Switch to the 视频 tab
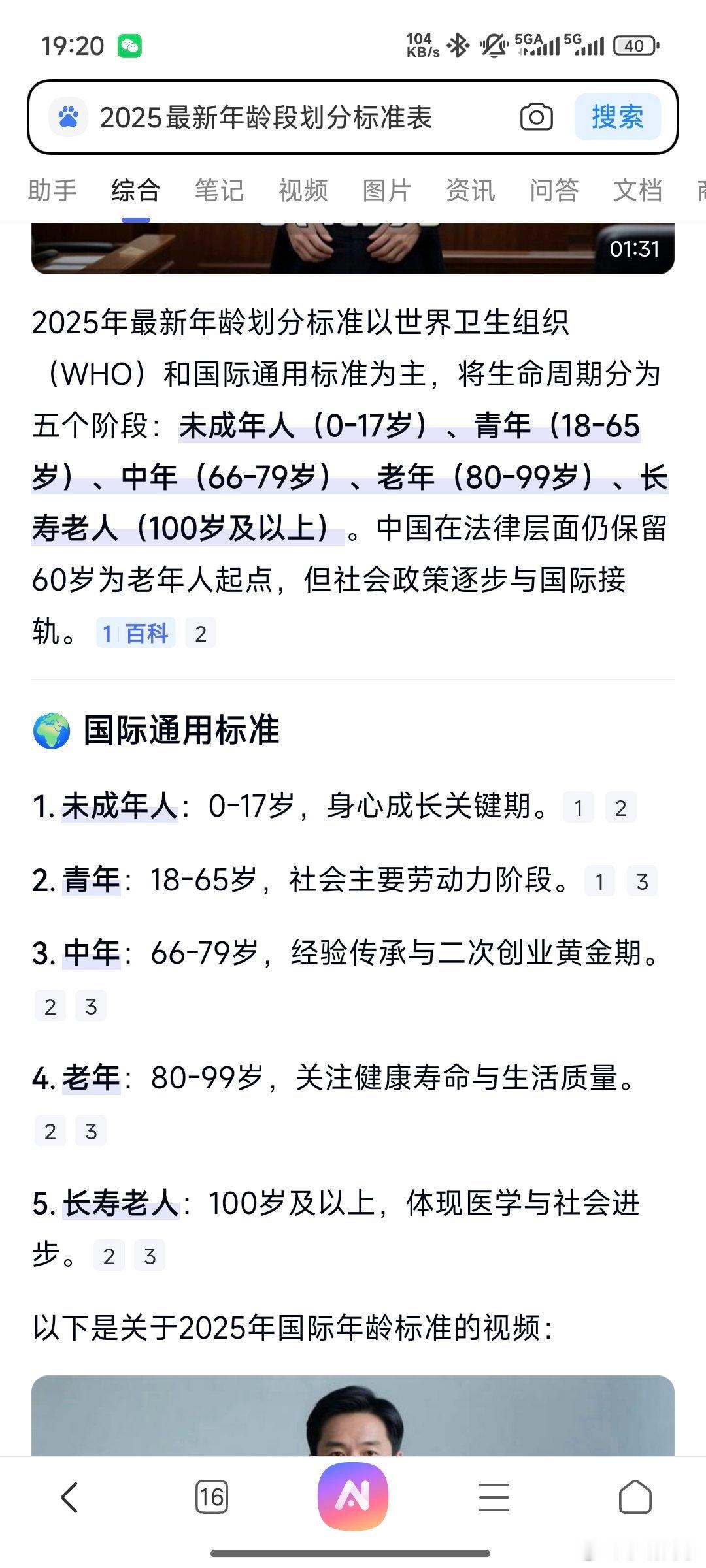 pyautogui.click(x=303, y=191)
